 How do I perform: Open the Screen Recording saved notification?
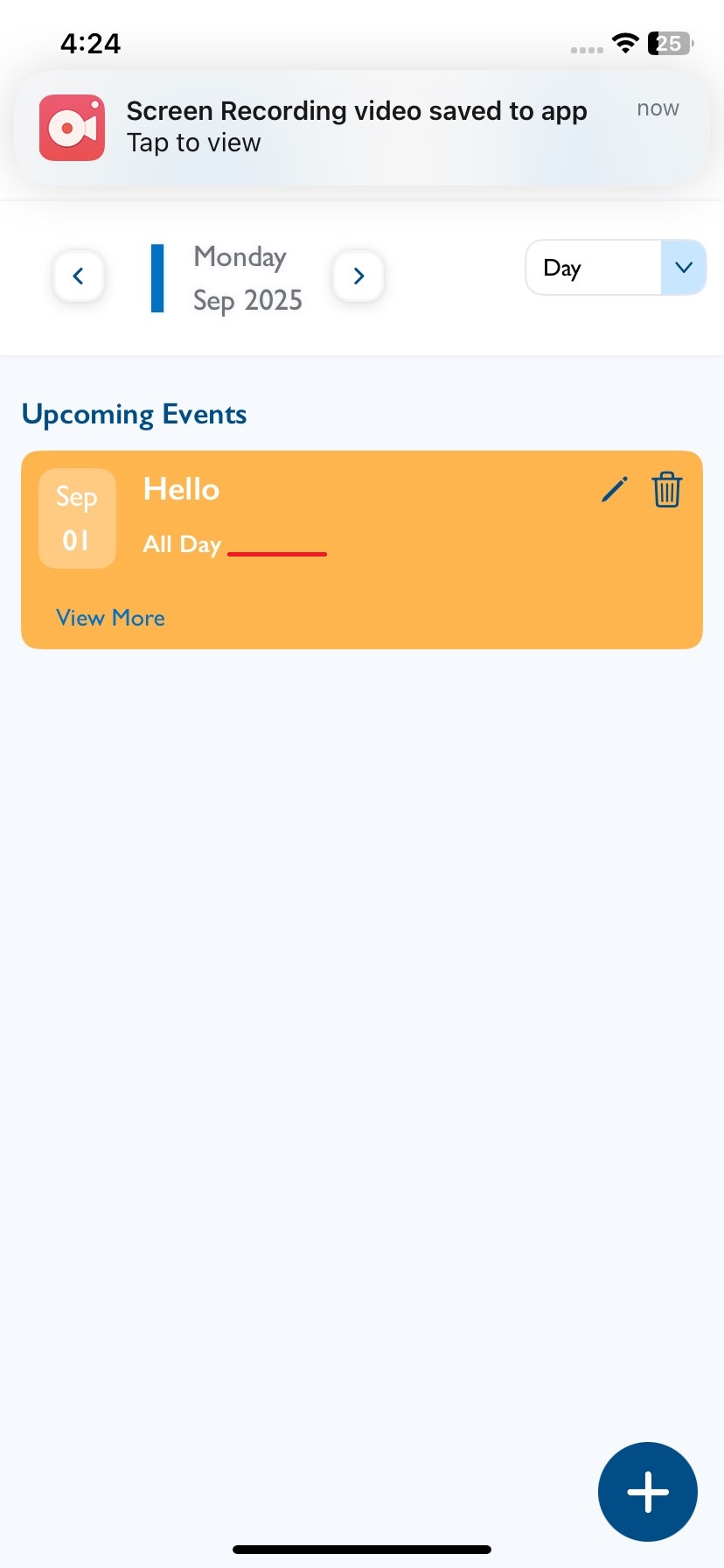click(x=362, y=128)
